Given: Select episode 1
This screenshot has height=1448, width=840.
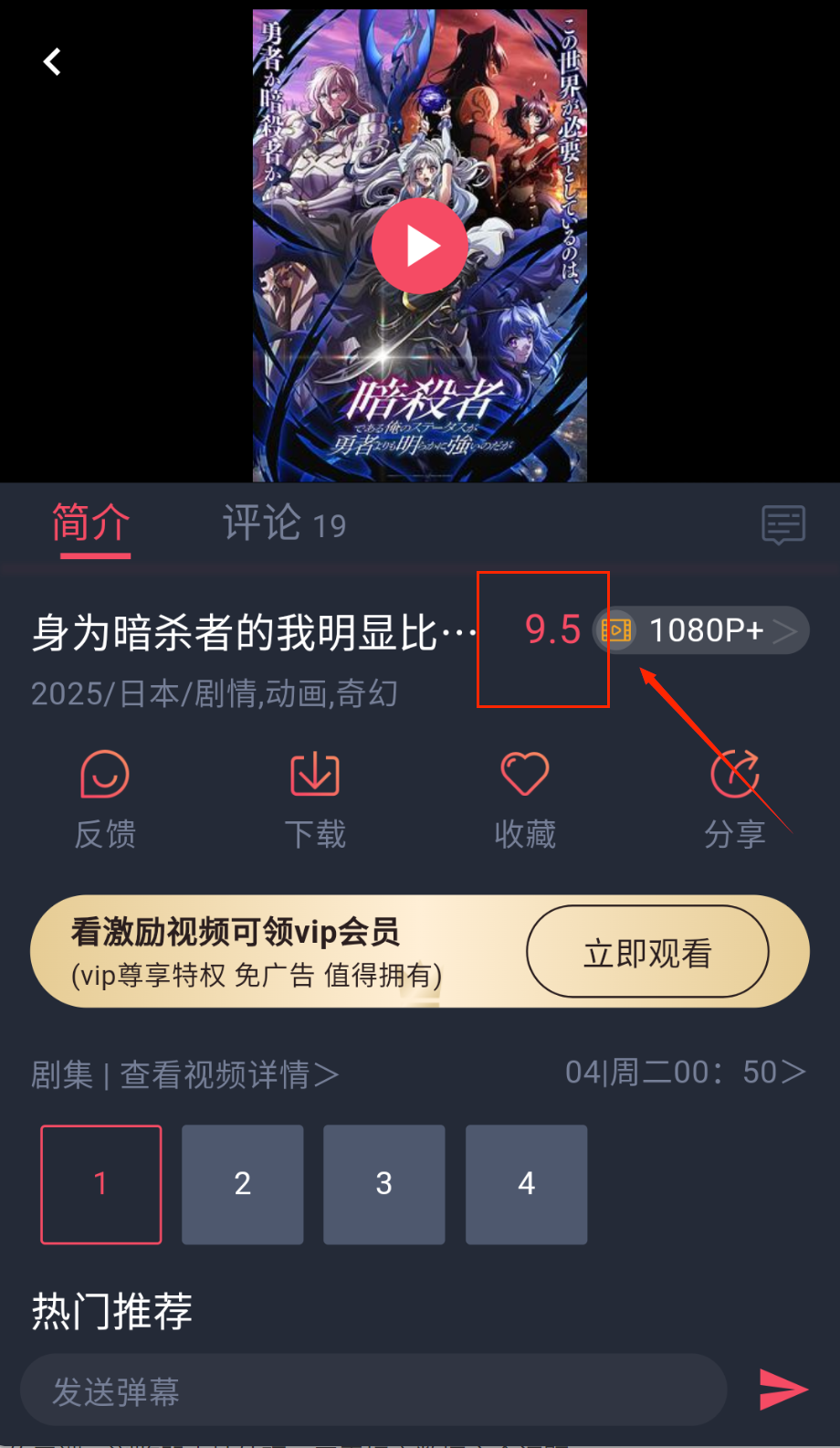Looking at the screenshot, I should click(x=101, y=1184).
